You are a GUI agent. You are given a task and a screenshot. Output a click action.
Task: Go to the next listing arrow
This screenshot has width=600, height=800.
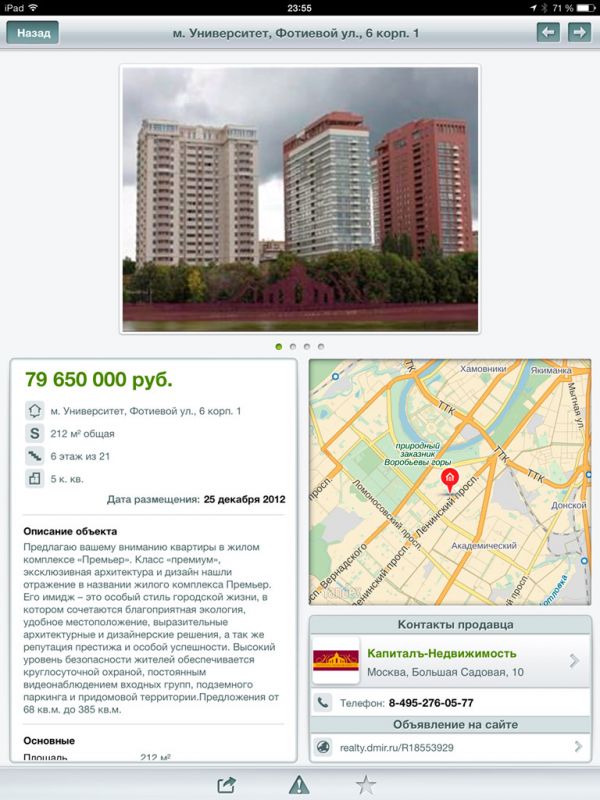(578, 33)
